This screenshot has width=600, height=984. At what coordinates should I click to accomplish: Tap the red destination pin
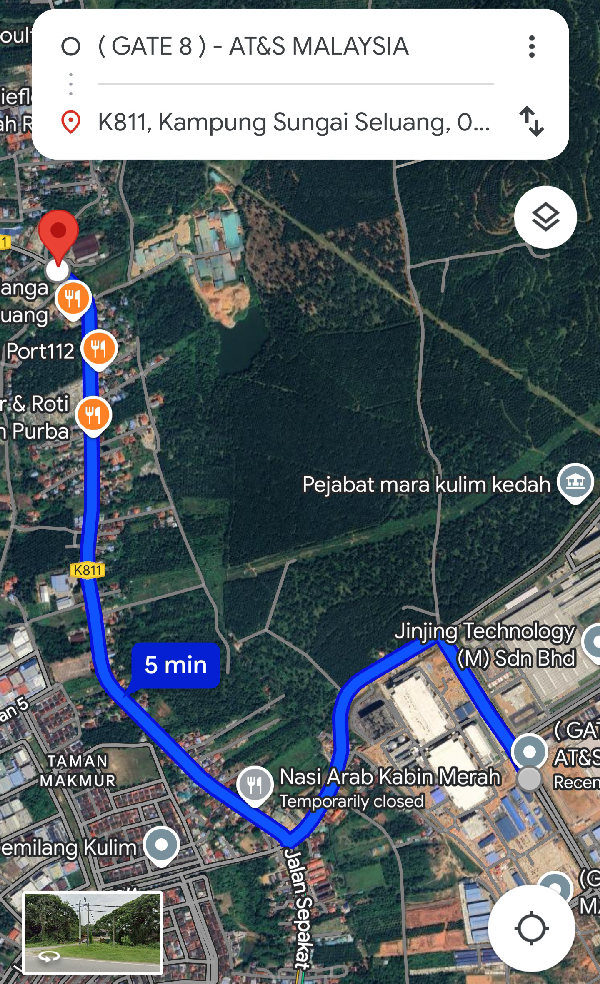(58, 236)
